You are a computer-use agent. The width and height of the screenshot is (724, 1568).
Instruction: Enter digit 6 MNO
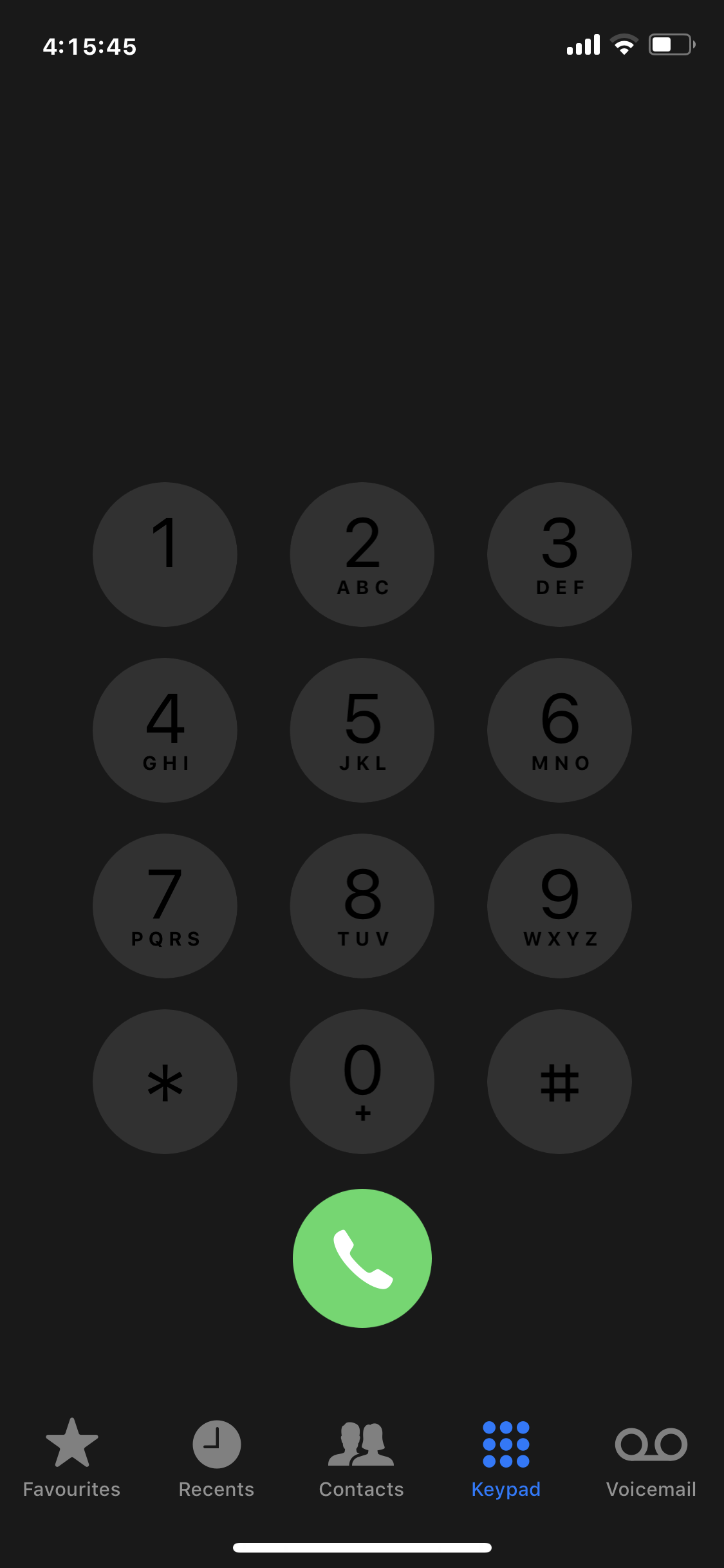559,730
